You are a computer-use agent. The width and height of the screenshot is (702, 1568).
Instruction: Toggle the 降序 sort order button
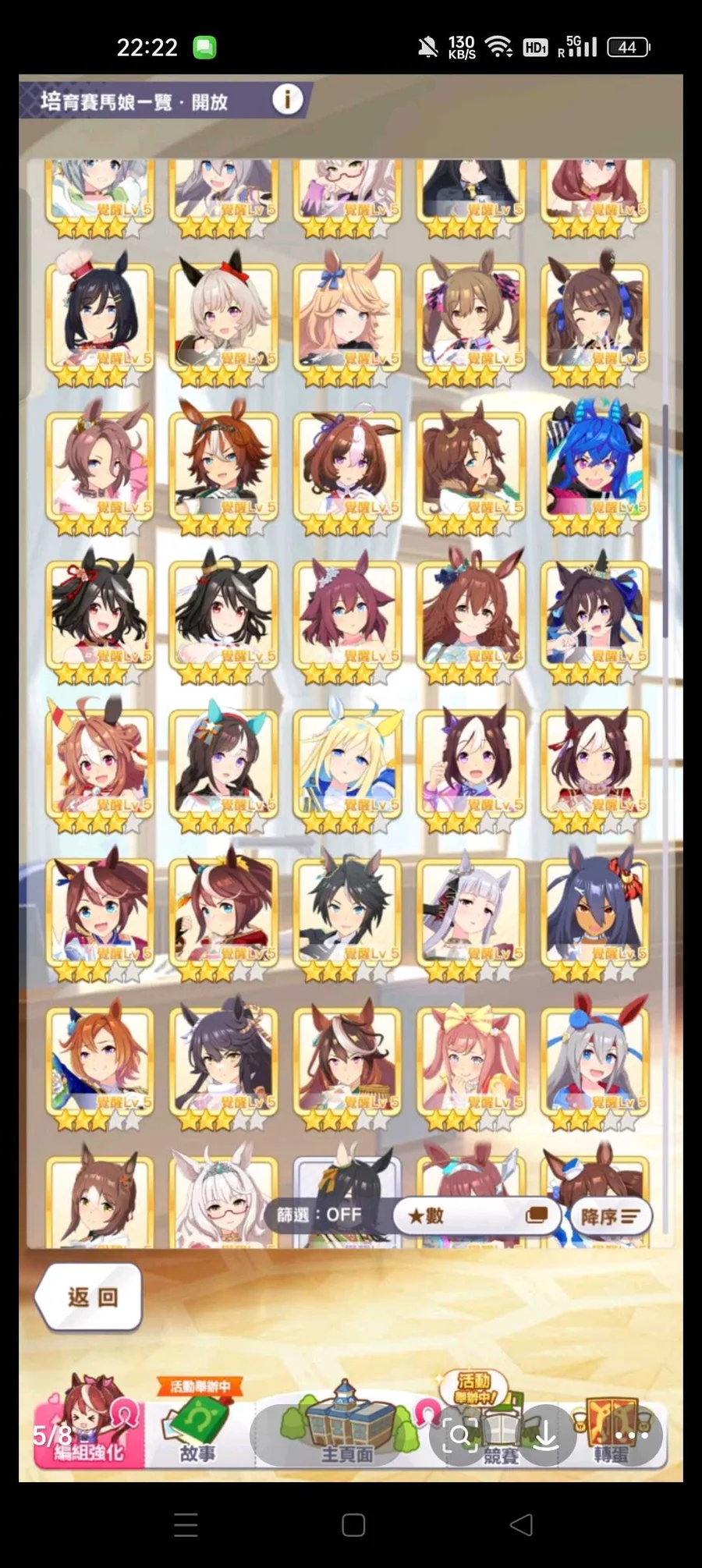610,1216
